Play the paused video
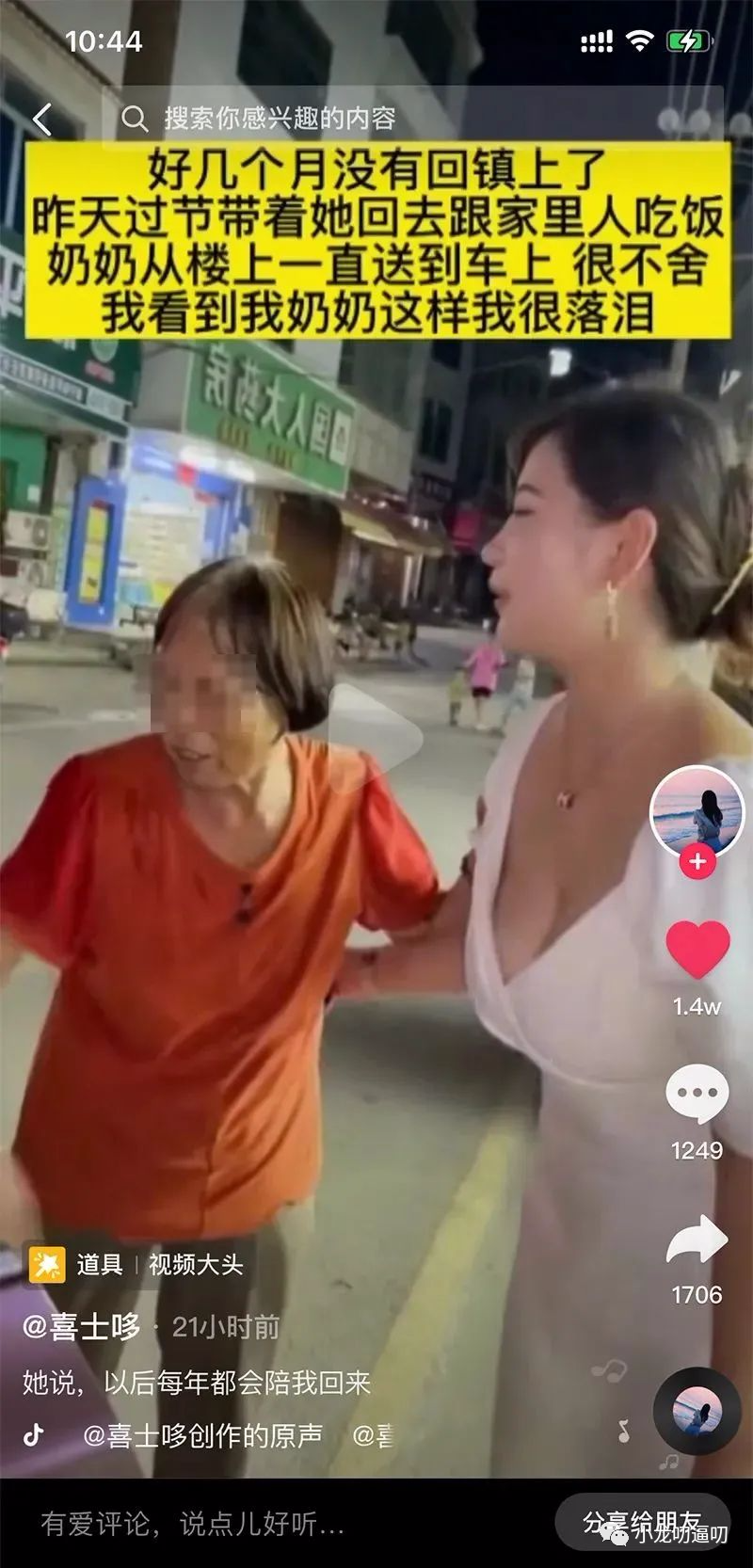753x1568 pixels. coord(376,737)
